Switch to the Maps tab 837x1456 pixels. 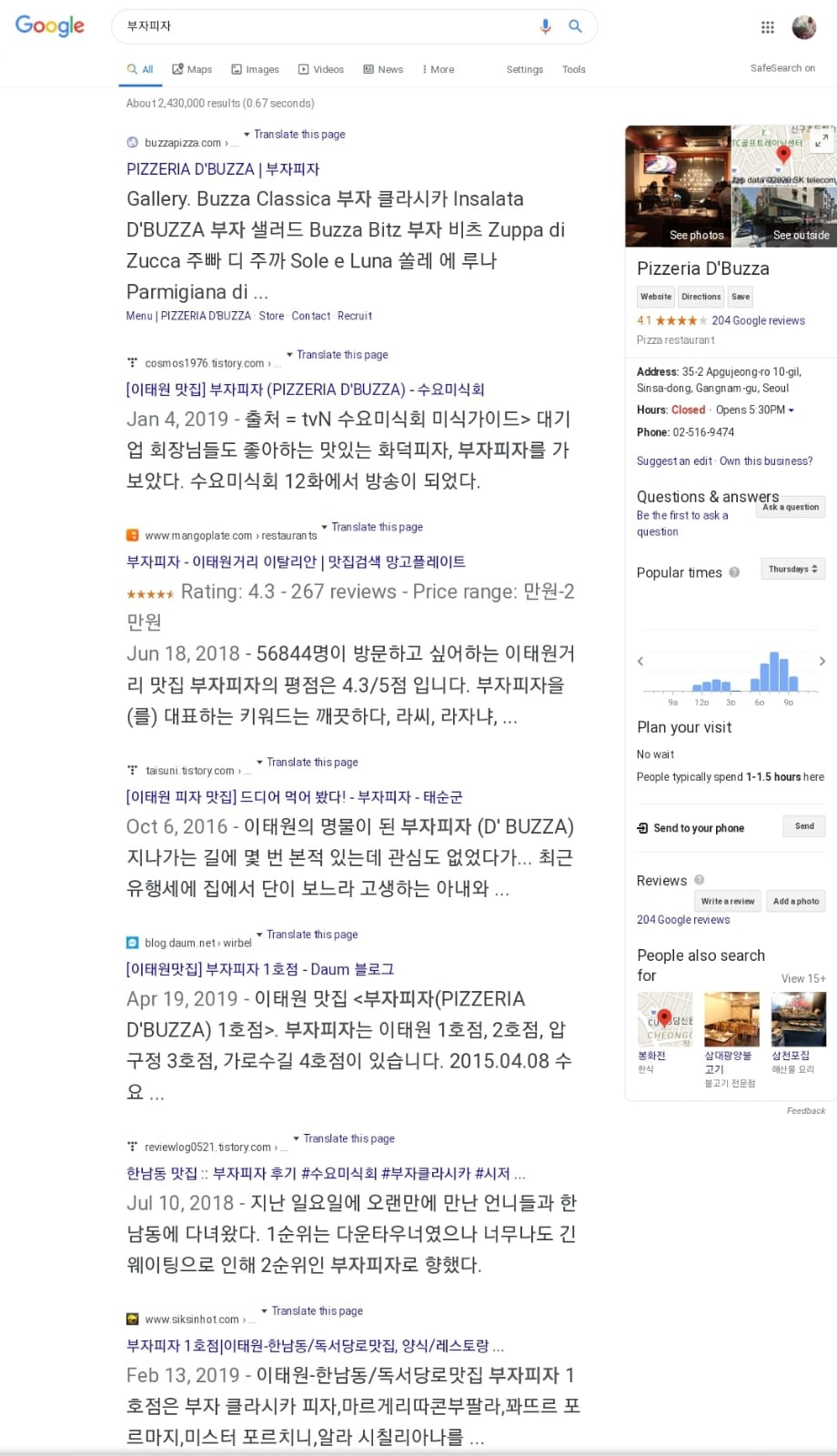click(x=192, y=69)
